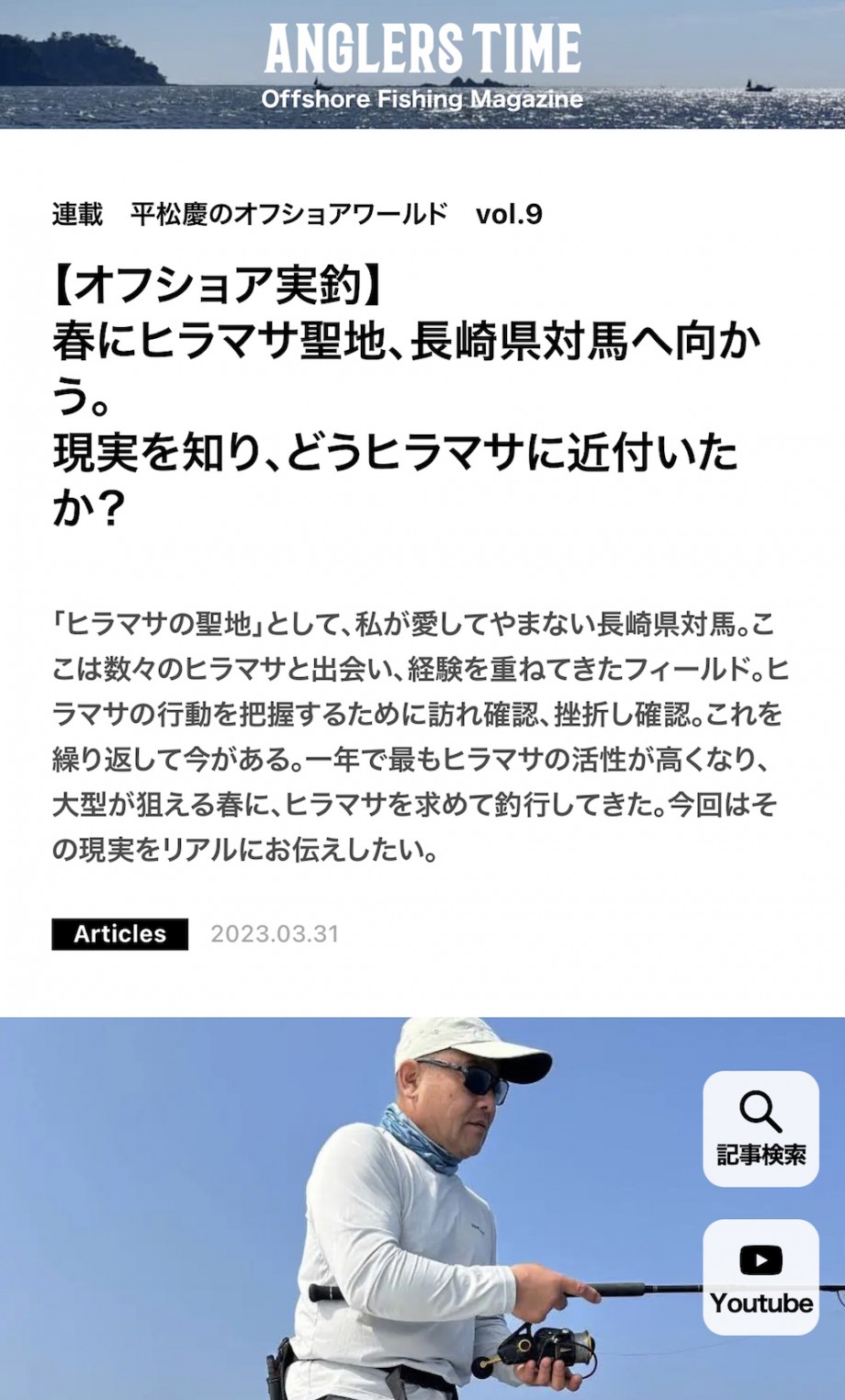Open the Youtube floating button
The image size is (845, 1400).
(760, 1277)
